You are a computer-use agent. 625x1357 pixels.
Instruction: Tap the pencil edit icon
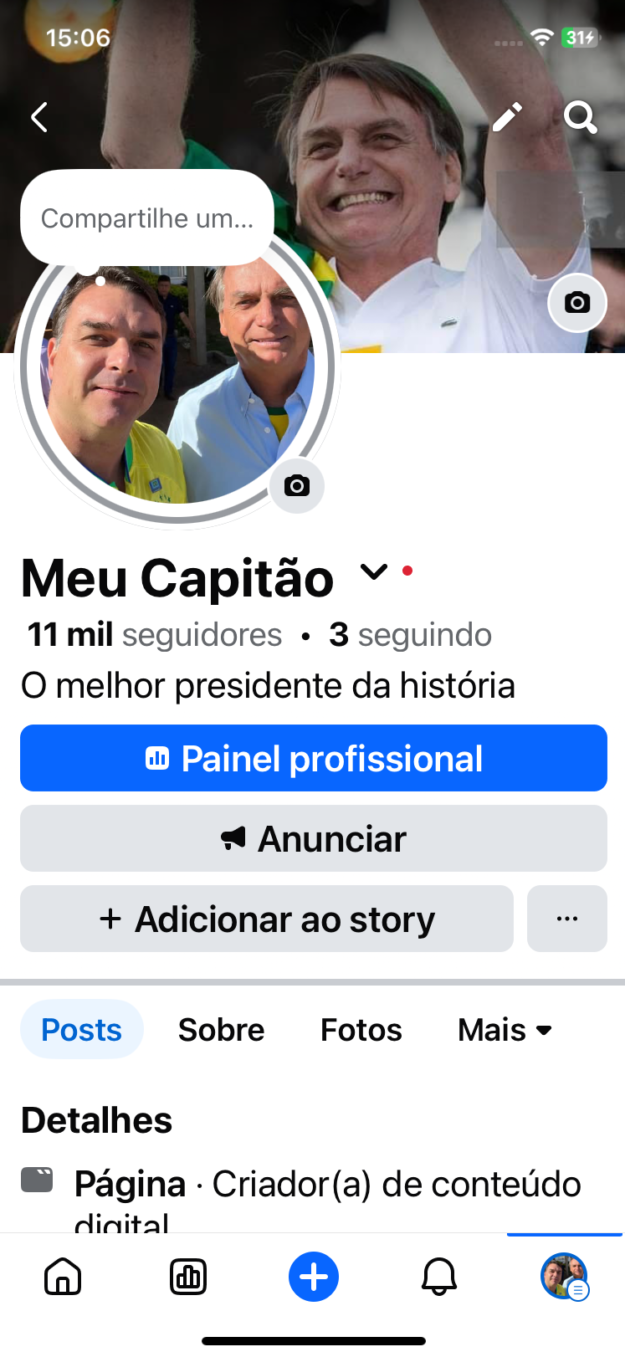507,118
